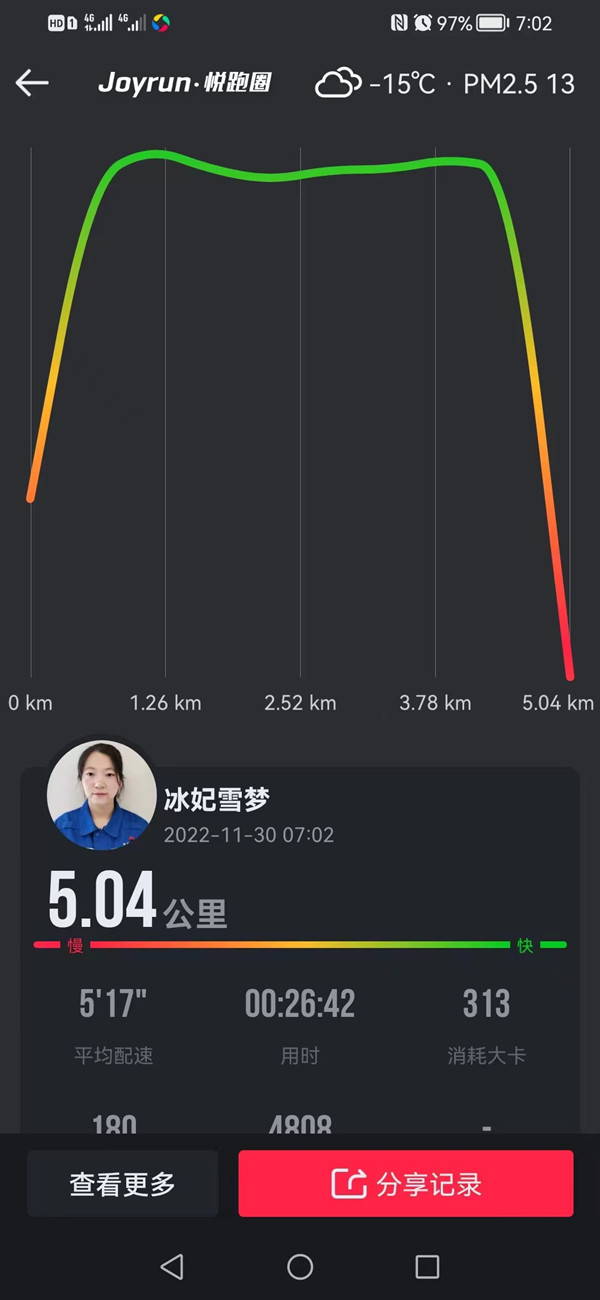600x1300 pixels.
Task: Tap 查看更多 to view more details
Action: [x=123, y=1184]
